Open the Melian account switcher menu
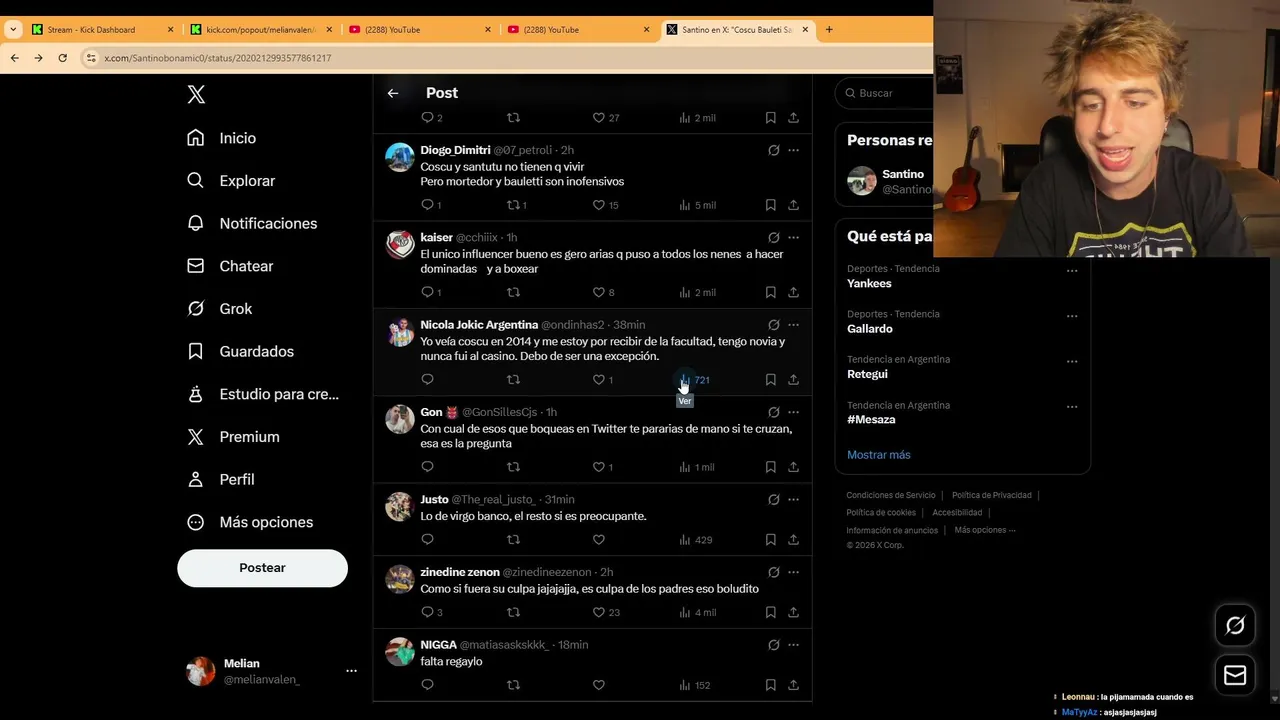This screenshot has width=1280, height=720. [350, 671]
